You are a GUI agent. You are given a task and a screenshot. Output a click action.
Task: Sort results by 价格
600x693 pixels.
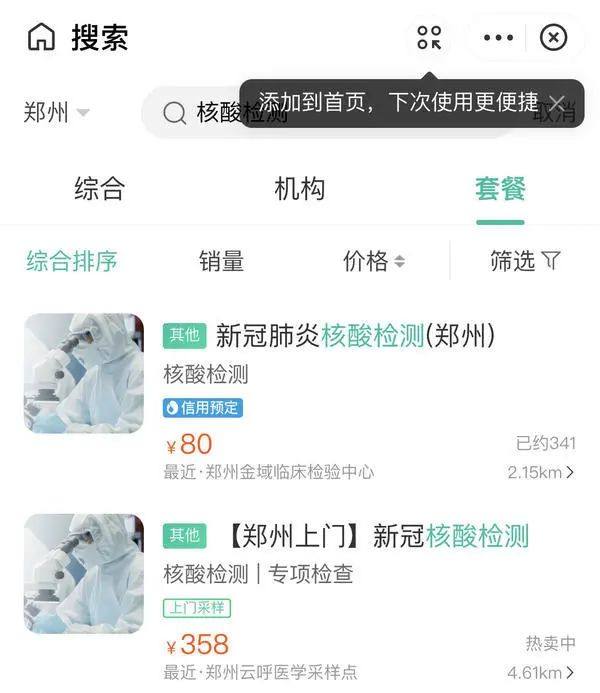(373, 261)
